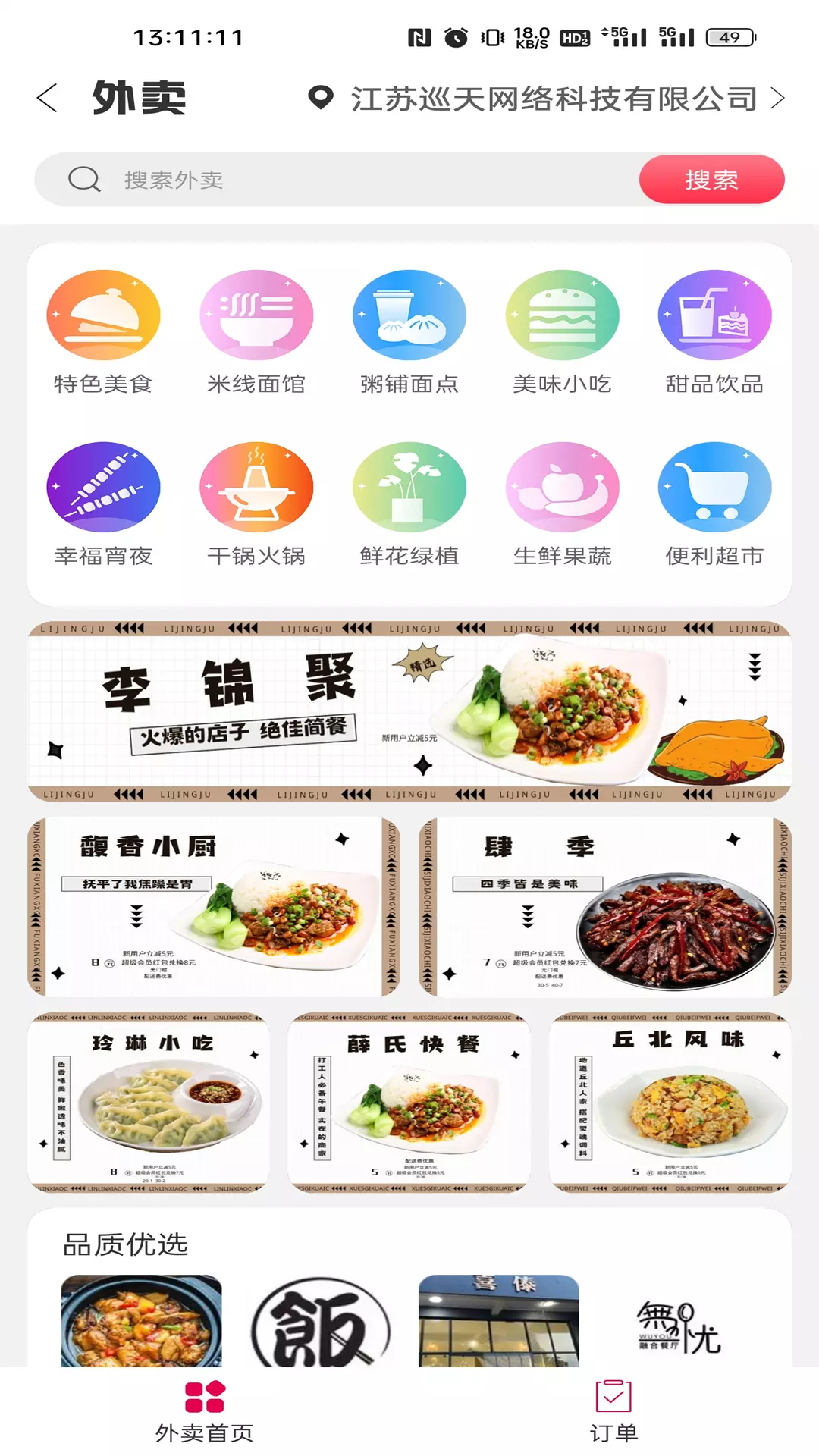Switch to the 订单 tab

[613, 1411]
